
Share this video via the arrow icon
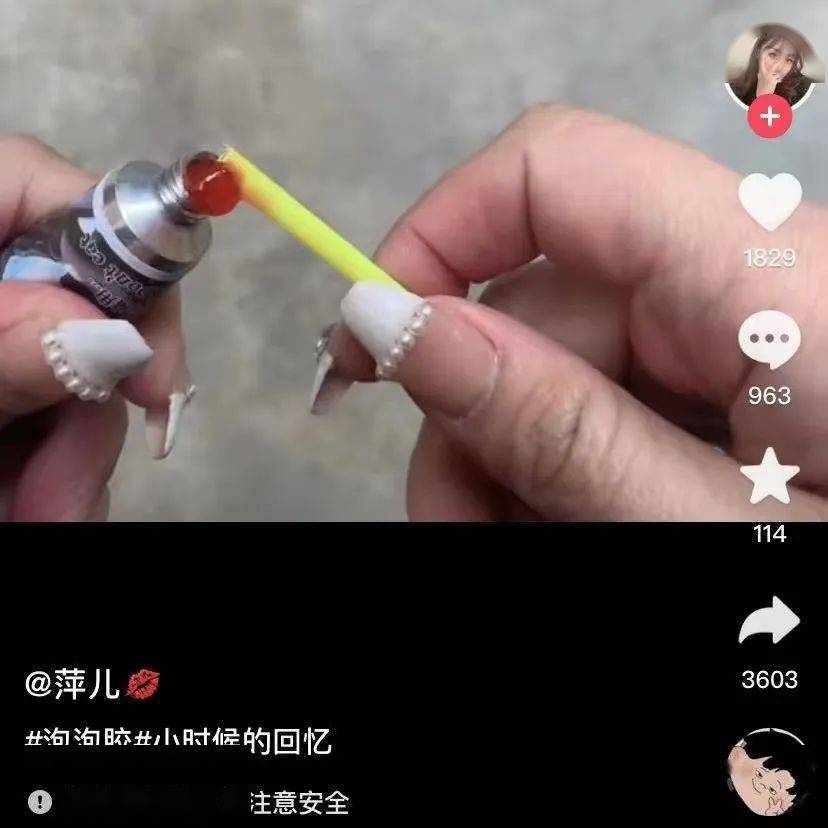click(x=769, y=622)
